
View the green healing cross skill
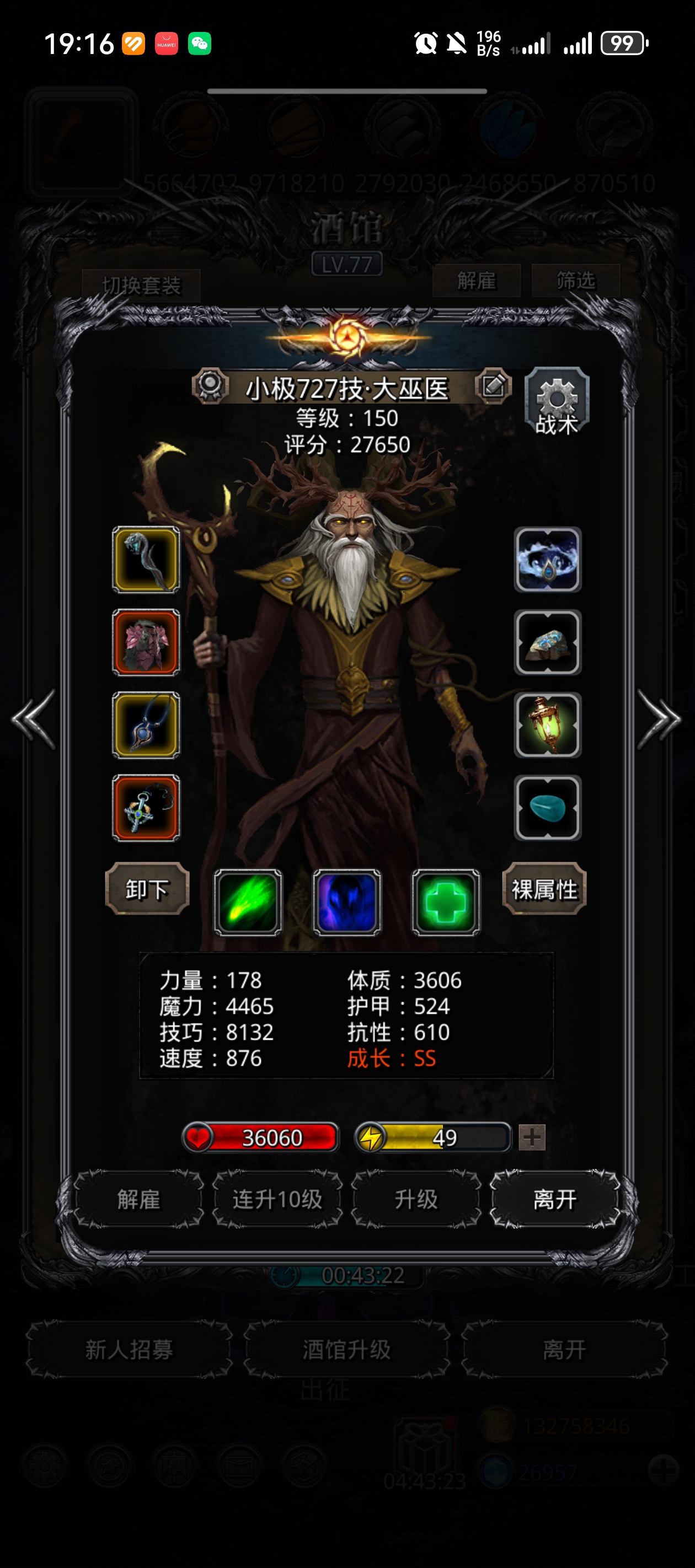[446, 902]
